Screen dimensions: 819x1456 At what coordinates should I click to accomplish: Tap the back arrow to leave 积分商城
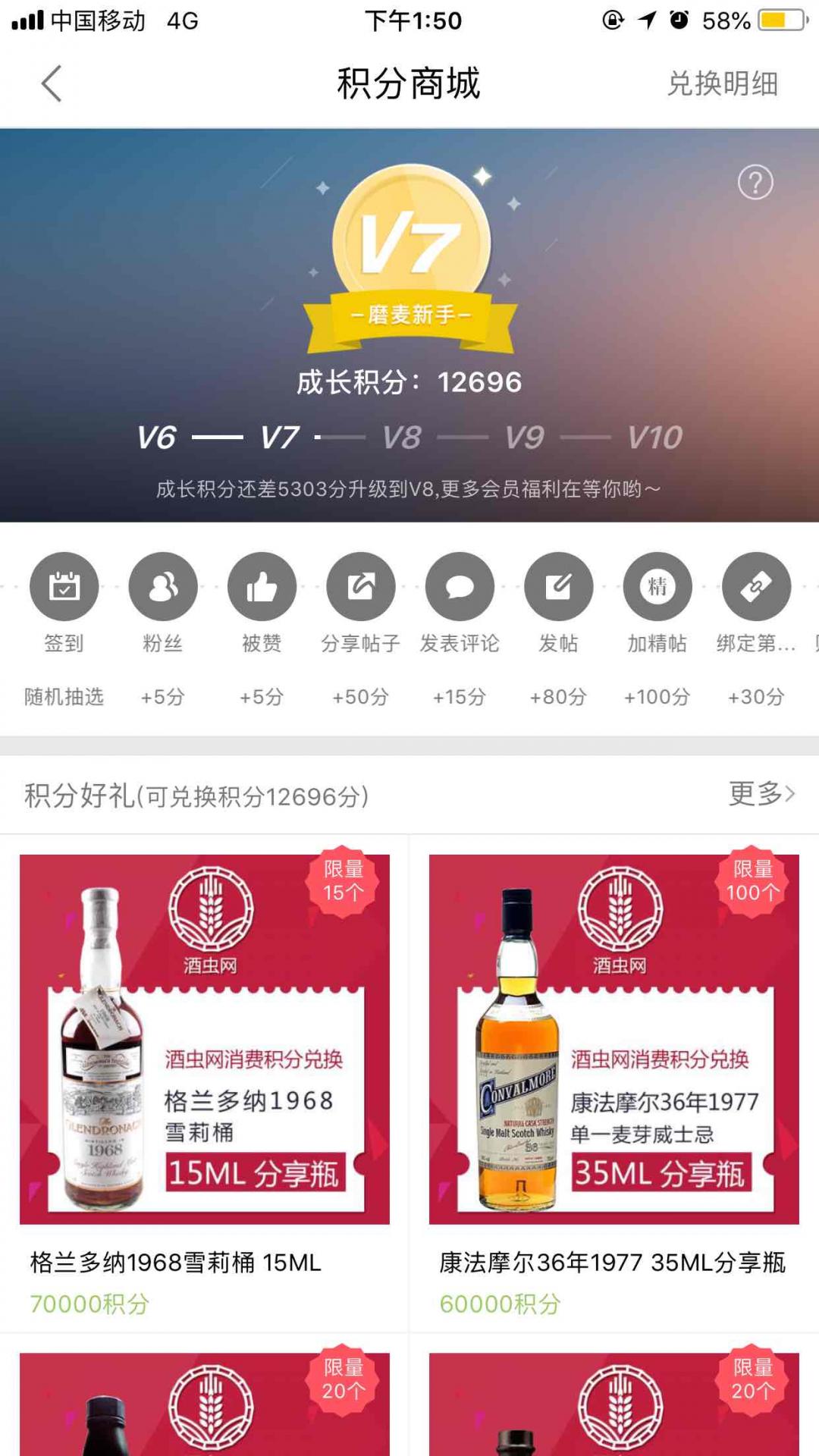(x=50, y=83)
